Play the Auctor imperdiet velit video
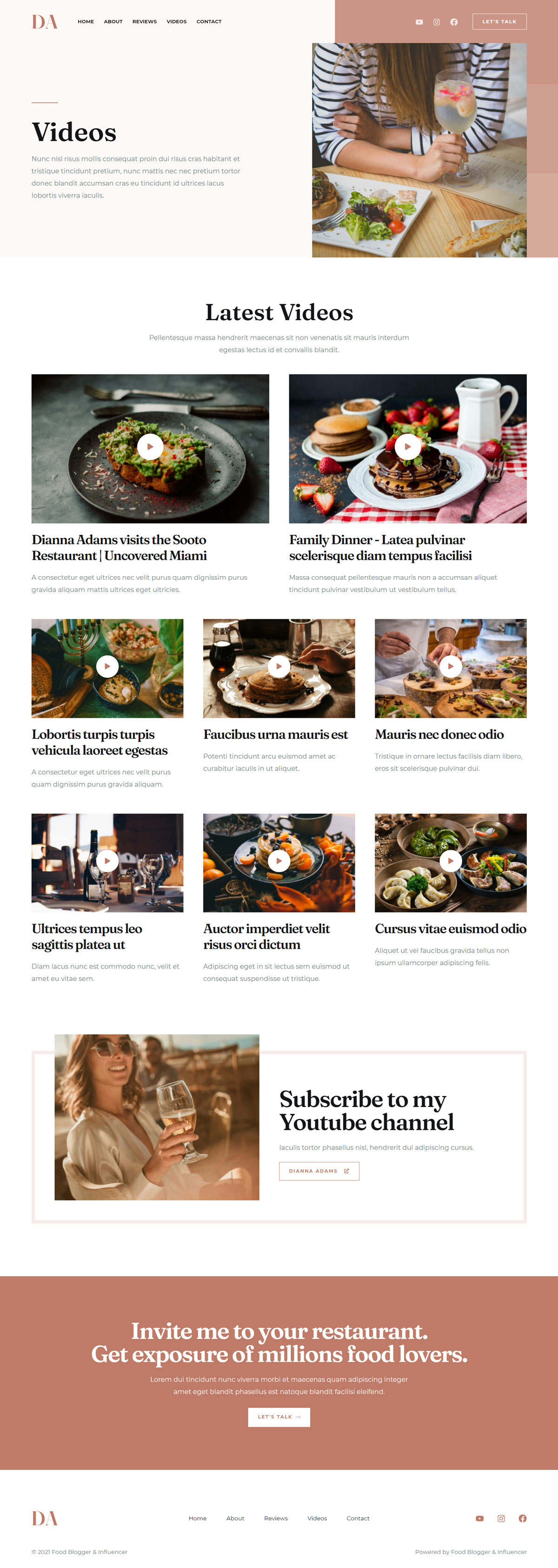Viewport: 558px width, 1568px height. pyautogui.click(x=279, y=861)
